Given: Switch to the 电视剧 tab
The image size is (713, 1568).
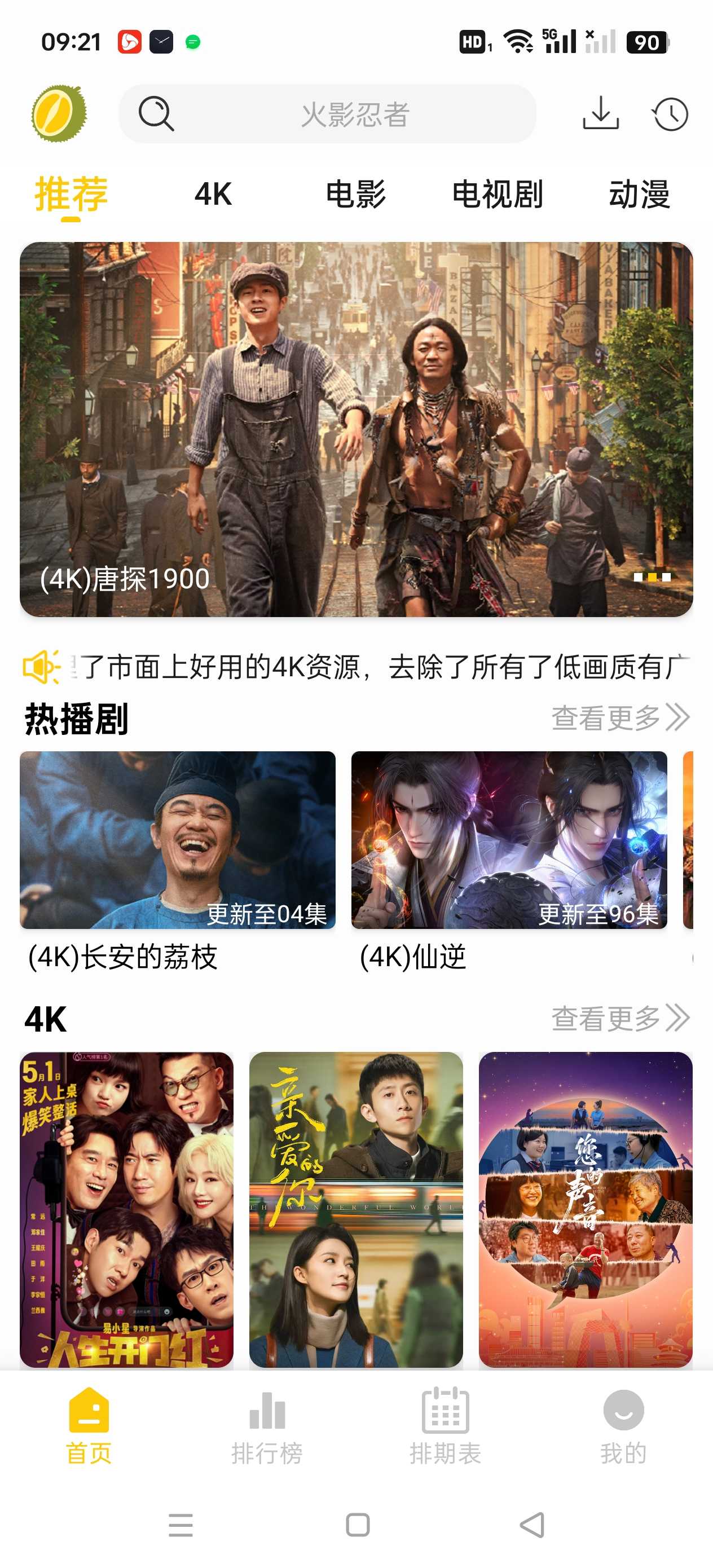Looking at the screenshot, I should pyautogui.click(x=497, y=195).
